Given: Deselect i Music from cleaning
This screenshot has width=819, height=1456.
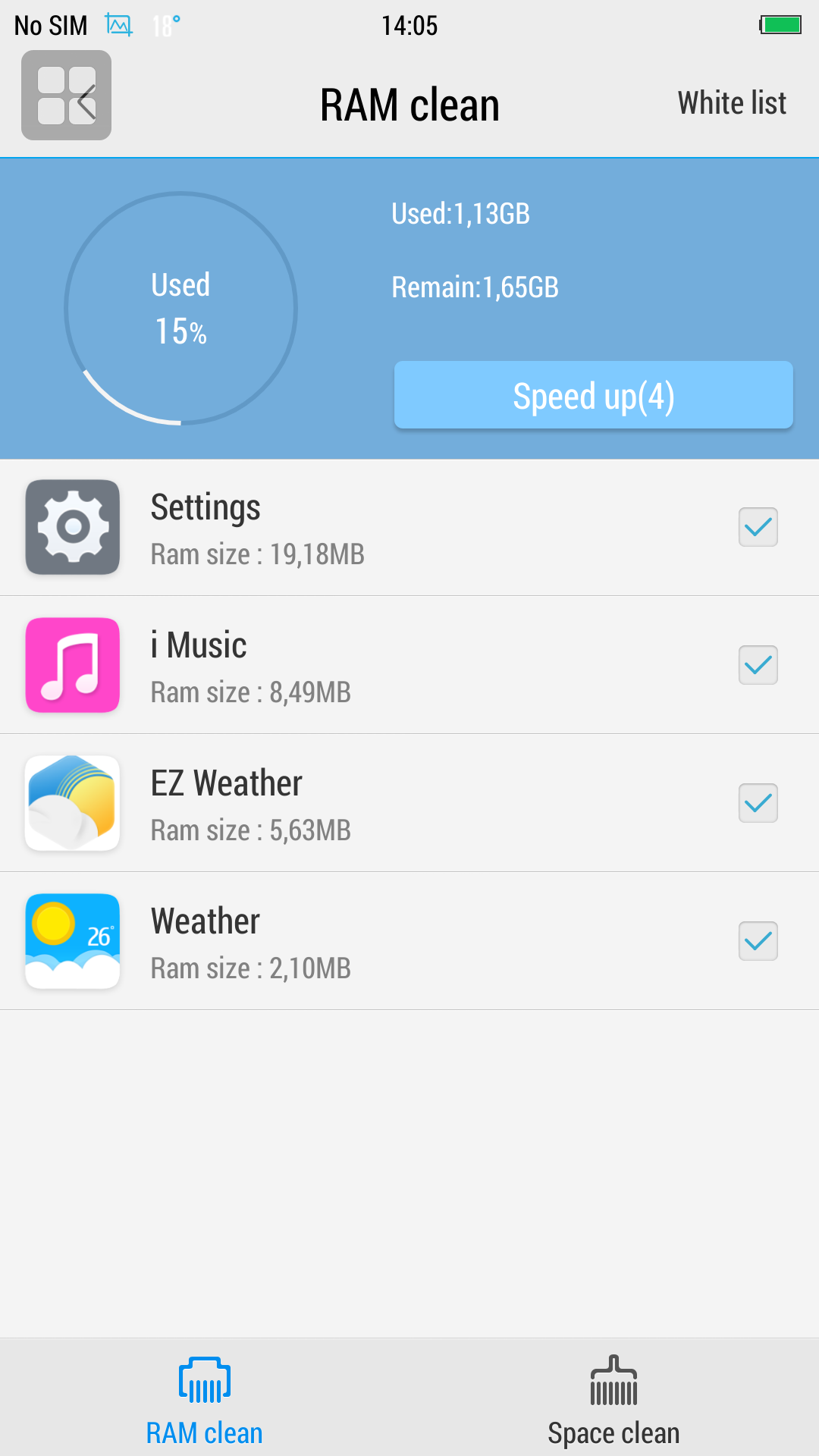Looking at the screenshot, I should coord(758,665).
